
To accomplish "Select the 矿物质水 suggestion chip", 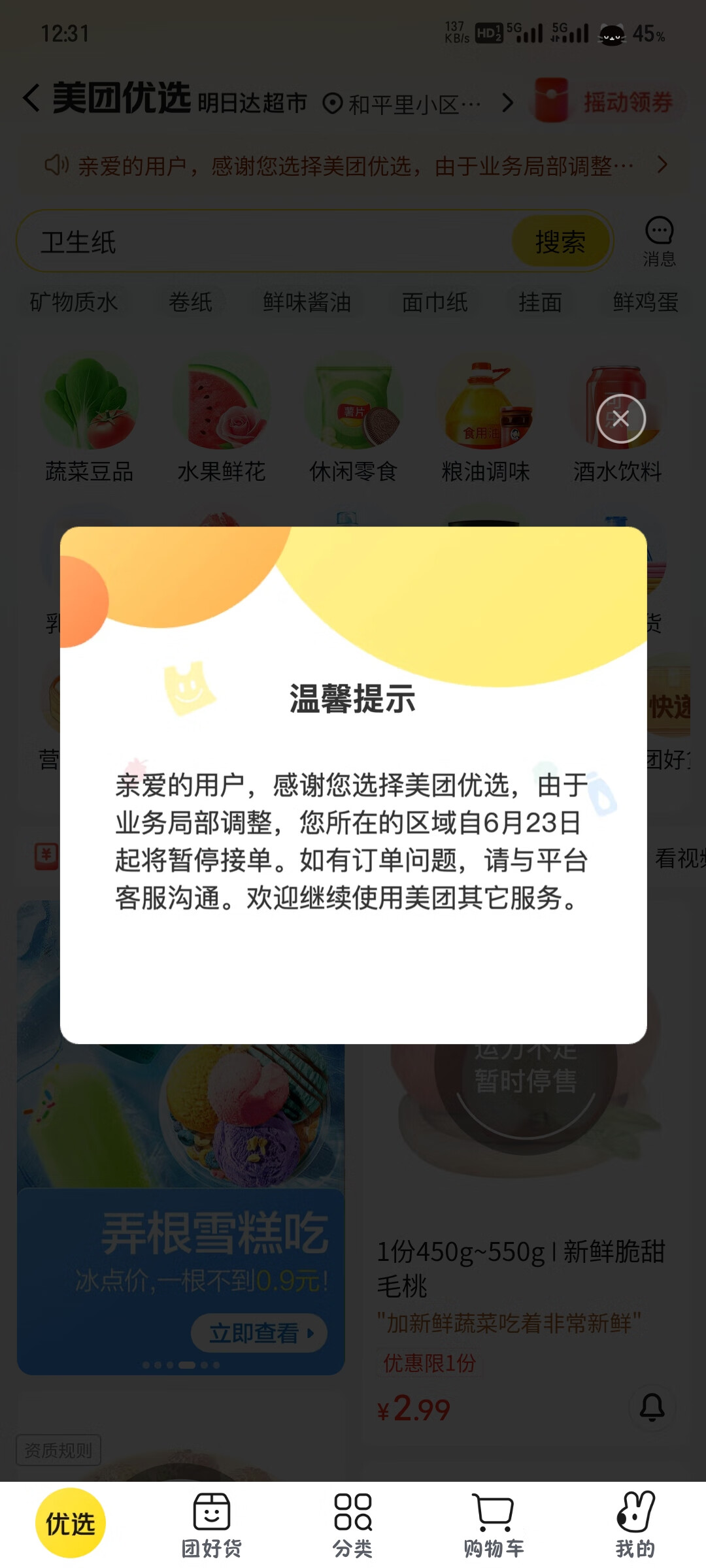I will click(x=74, y=302).
